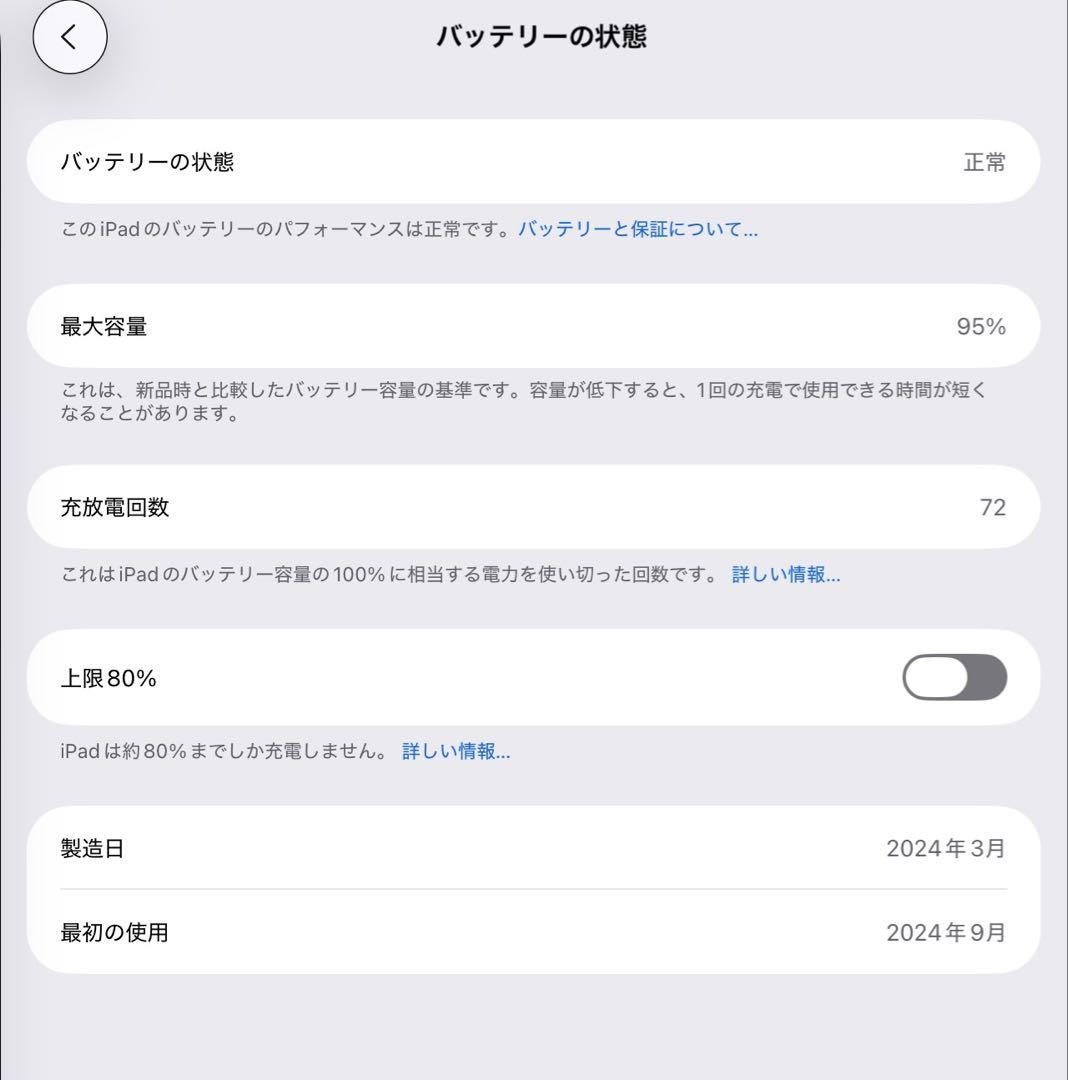
Task: Tap the 製造日 row showing 2024年3月
Action: 534,847
